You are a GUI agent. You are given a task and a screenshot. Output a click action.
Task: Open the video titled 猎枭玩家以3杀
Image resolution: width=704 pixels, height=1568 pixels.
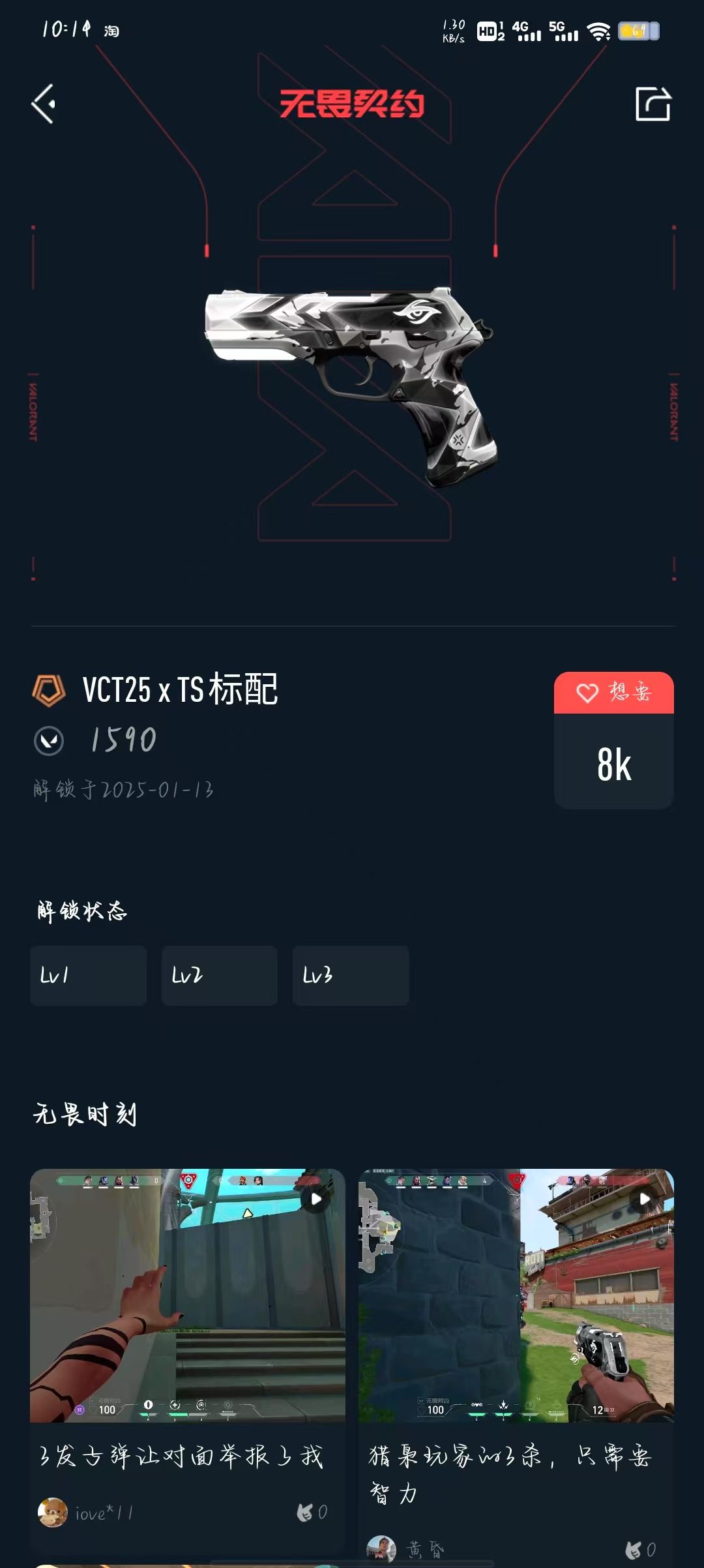click(x=516, y=1295)
